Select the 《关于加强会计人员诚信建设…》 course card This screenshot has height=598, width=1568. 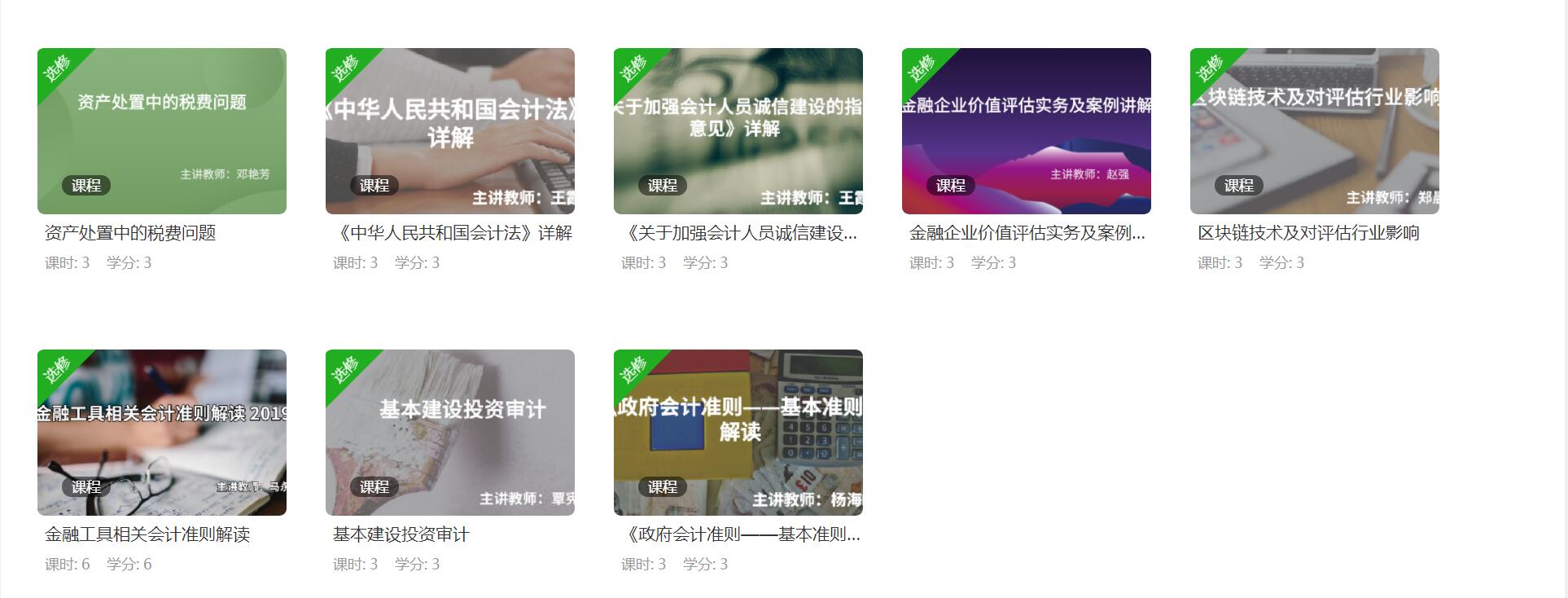(738, 131)
